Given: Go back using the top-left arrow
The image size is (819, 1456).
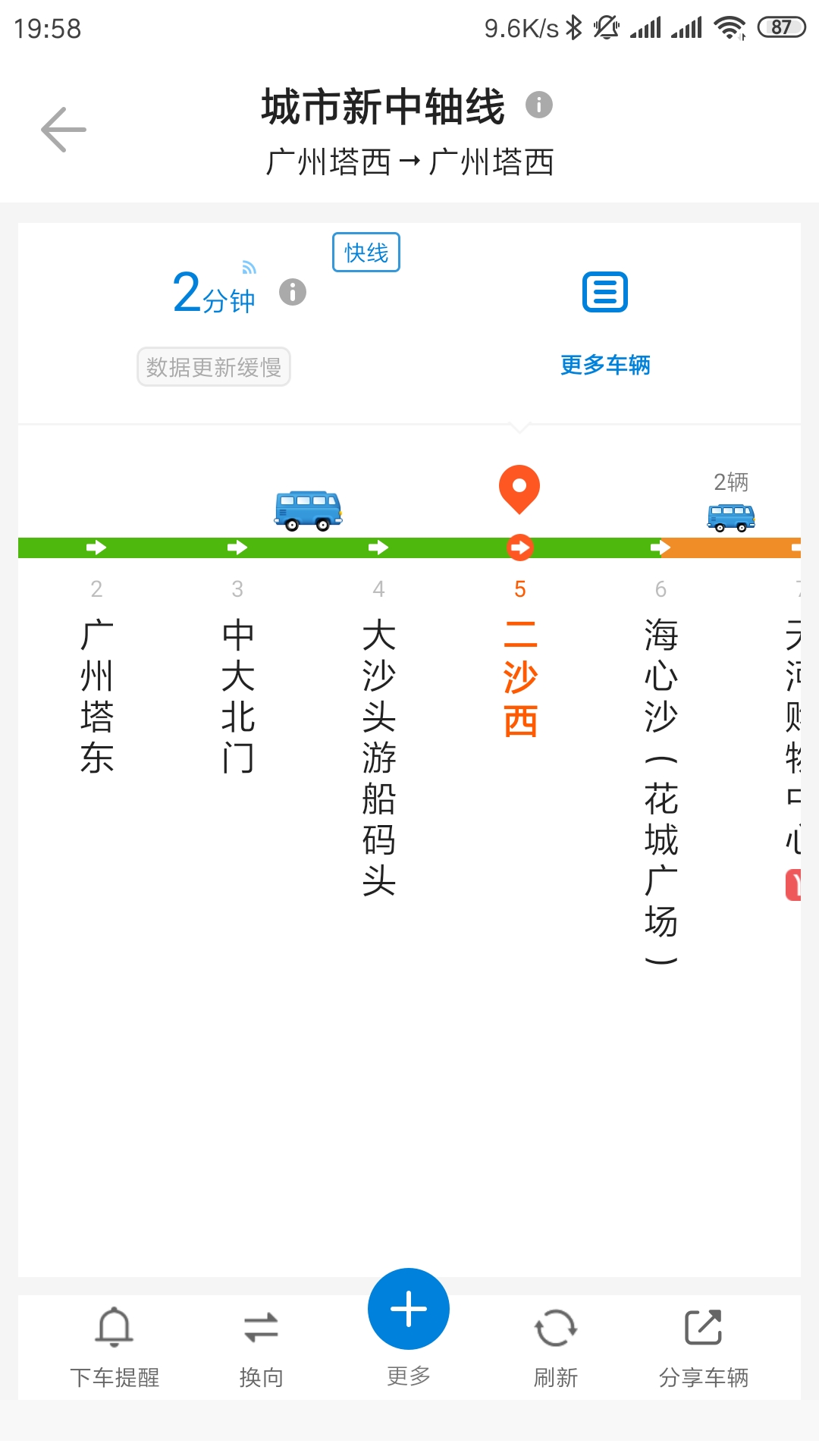Looking at the screenshot, I should (x=64, y=130).
